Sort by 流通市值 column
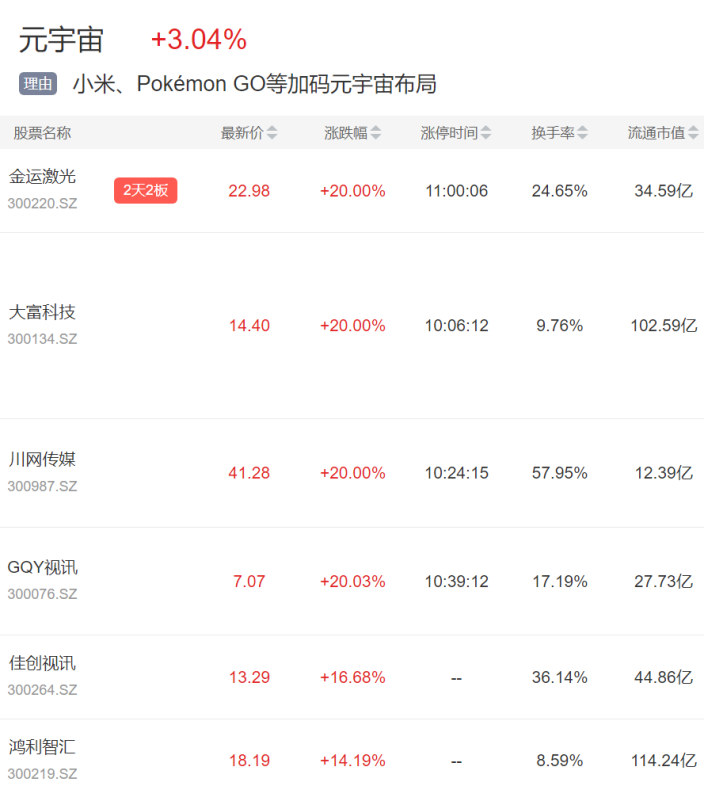This screenshot has height=801, width=705. 662,133
